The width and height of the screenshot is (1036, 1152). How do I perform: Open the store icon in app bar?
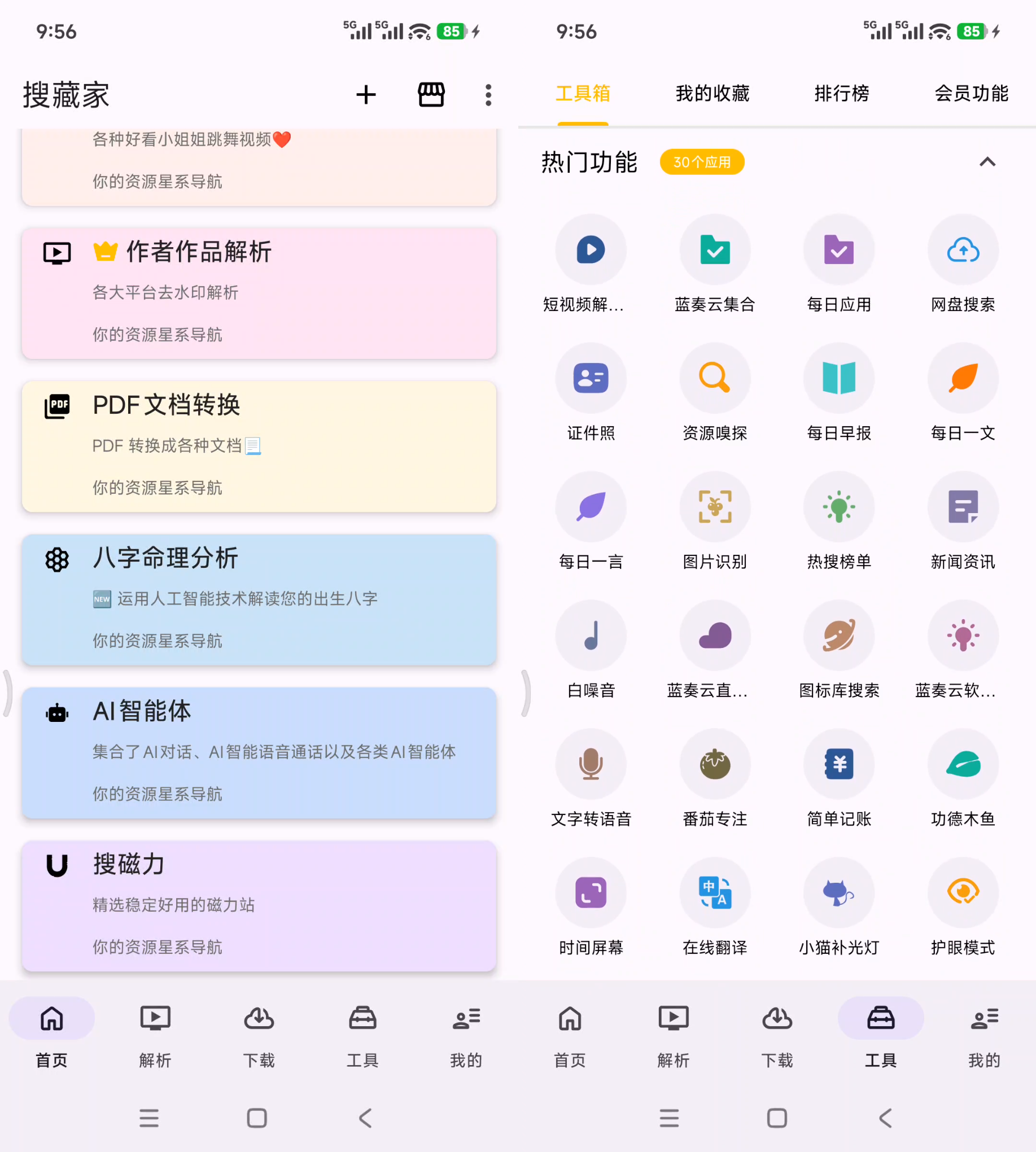click(x=431, y=94)
